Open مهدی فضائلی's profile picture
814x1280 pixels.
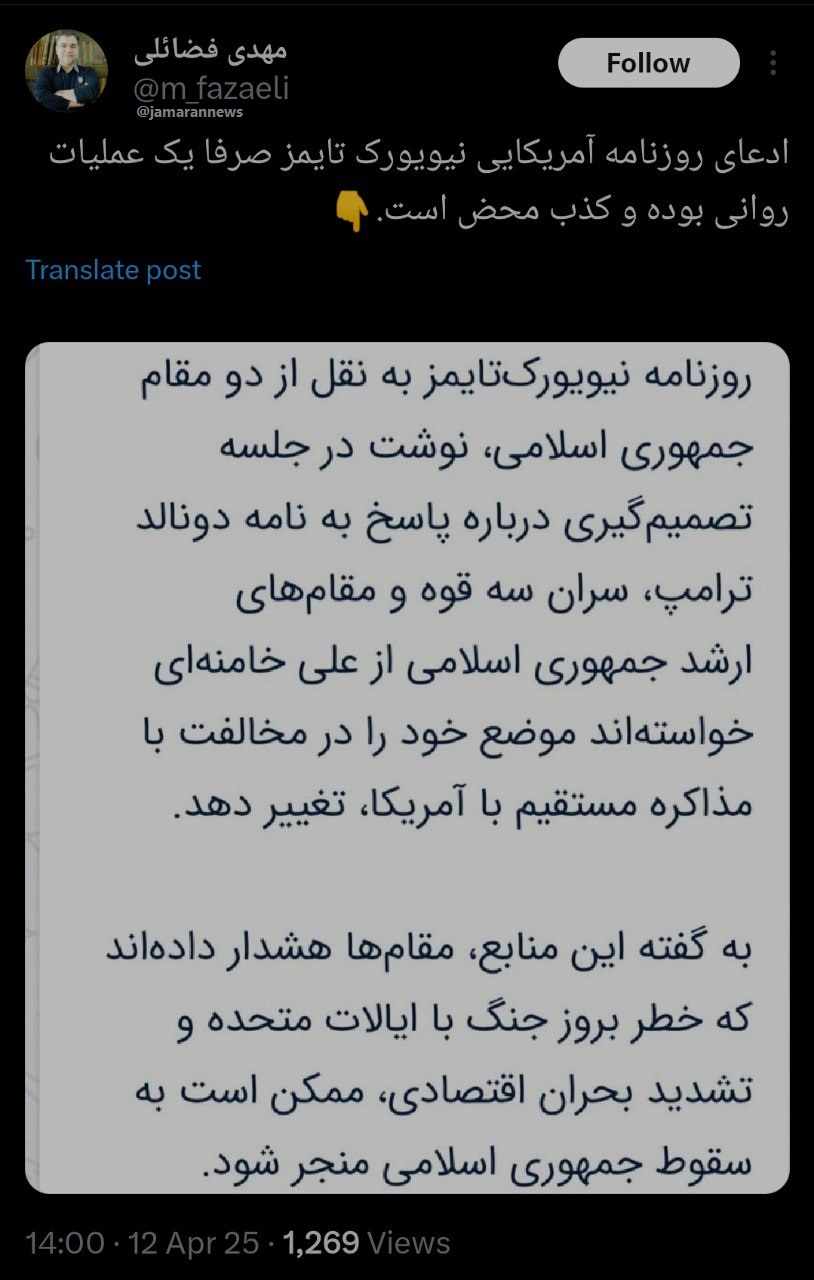click(x=67, y=70)
